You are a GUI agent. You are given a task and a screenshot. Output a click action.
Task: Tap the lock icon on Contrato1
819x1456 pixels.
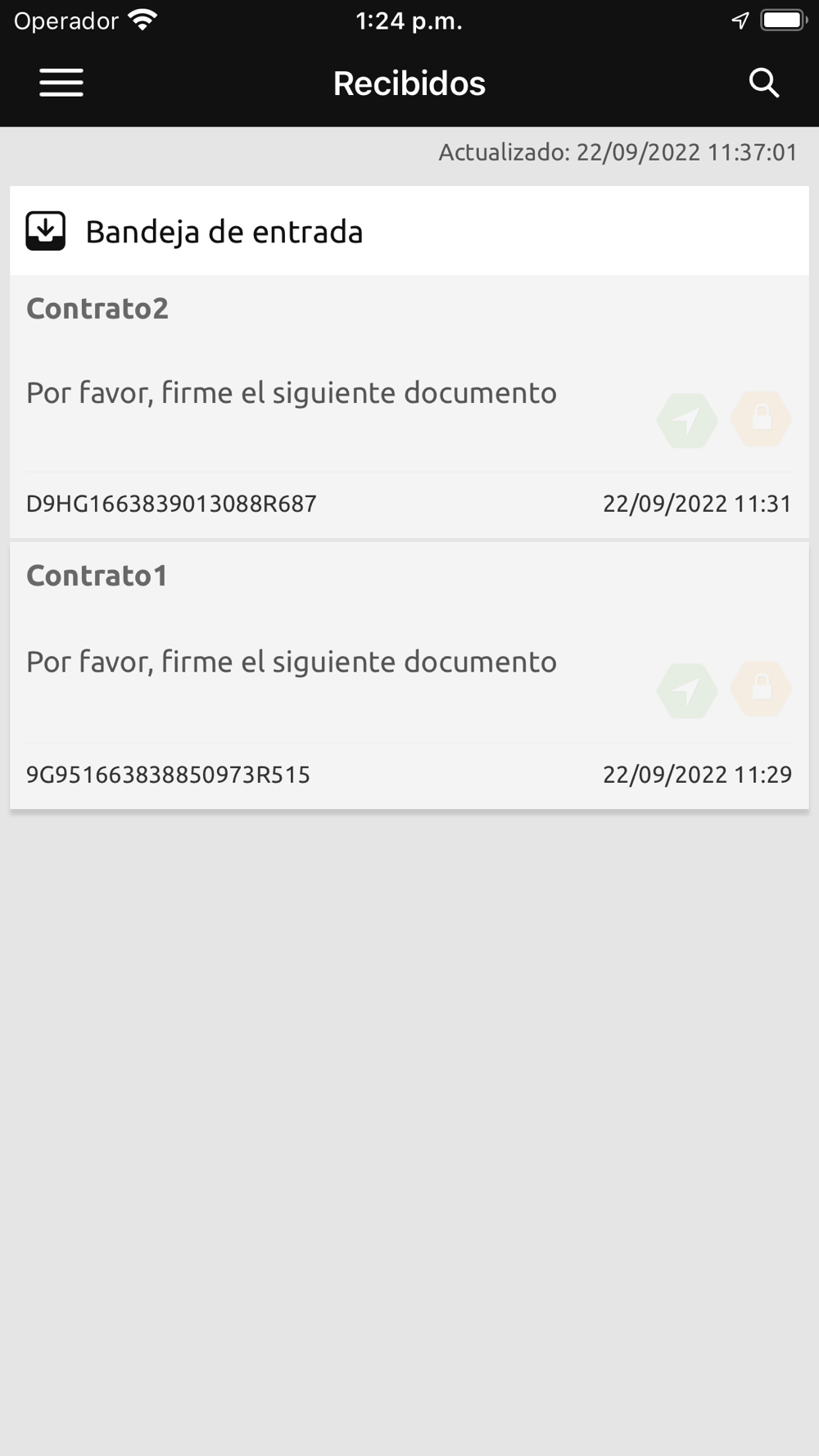click(761, 688)
